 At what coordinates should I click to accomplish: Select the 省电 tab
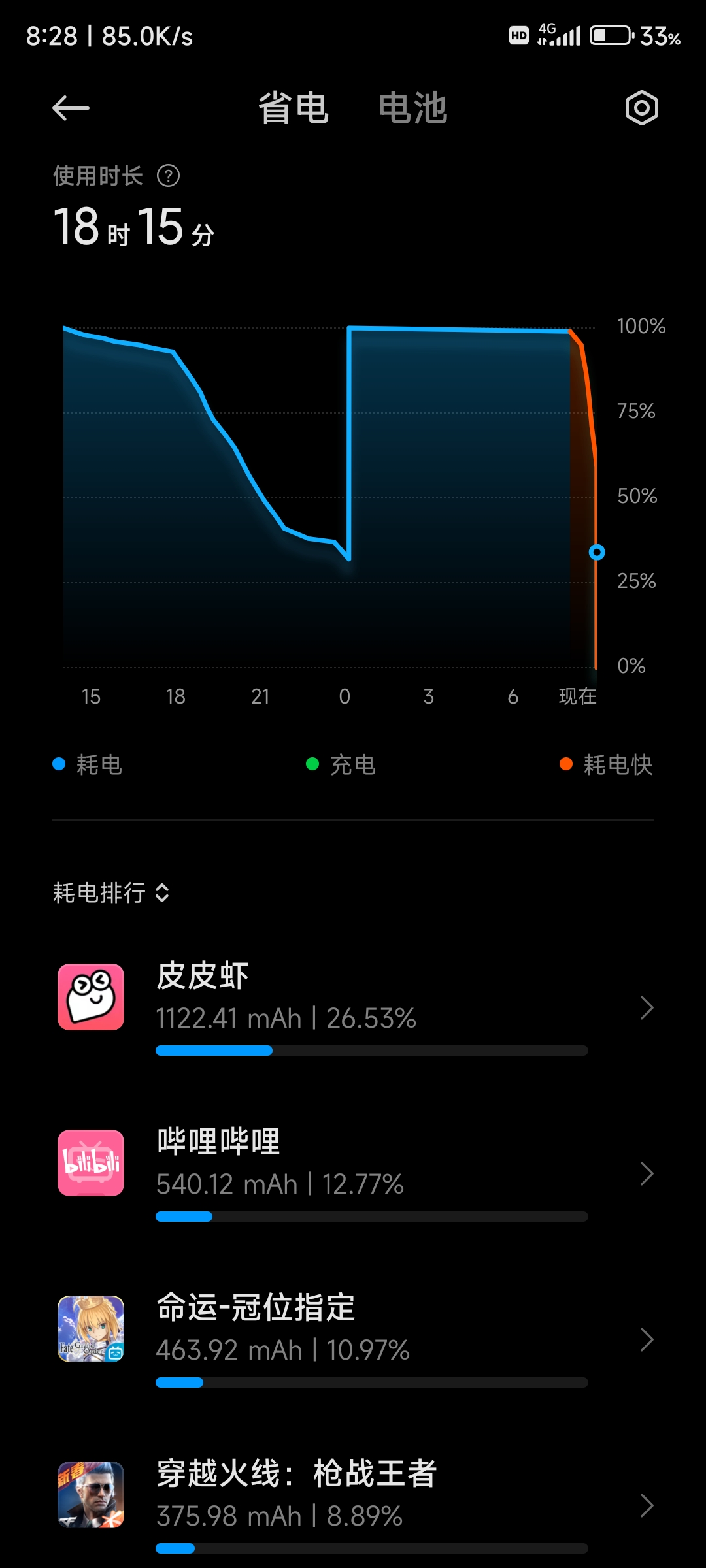coord(294,108)
